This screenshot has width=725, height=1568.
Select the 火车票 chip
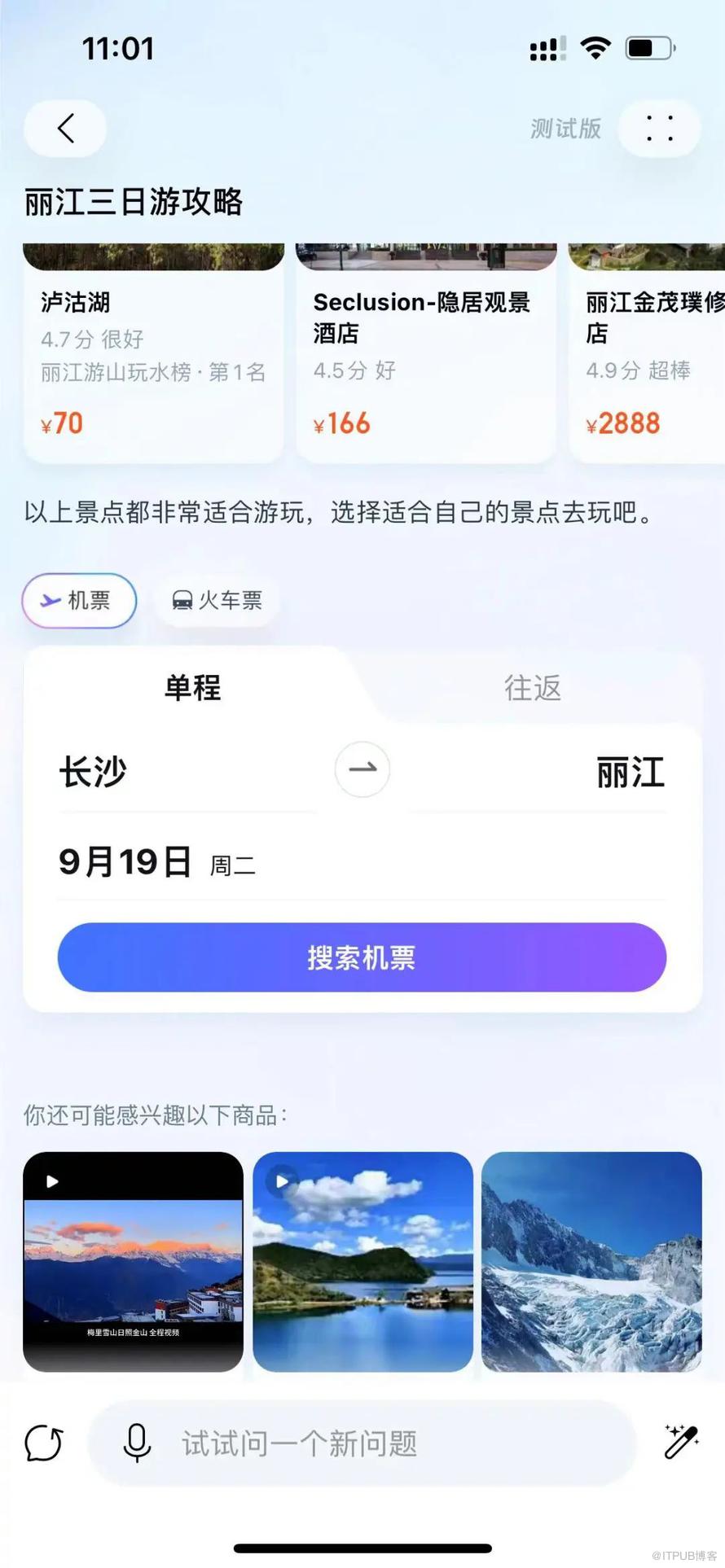[217, 601]
